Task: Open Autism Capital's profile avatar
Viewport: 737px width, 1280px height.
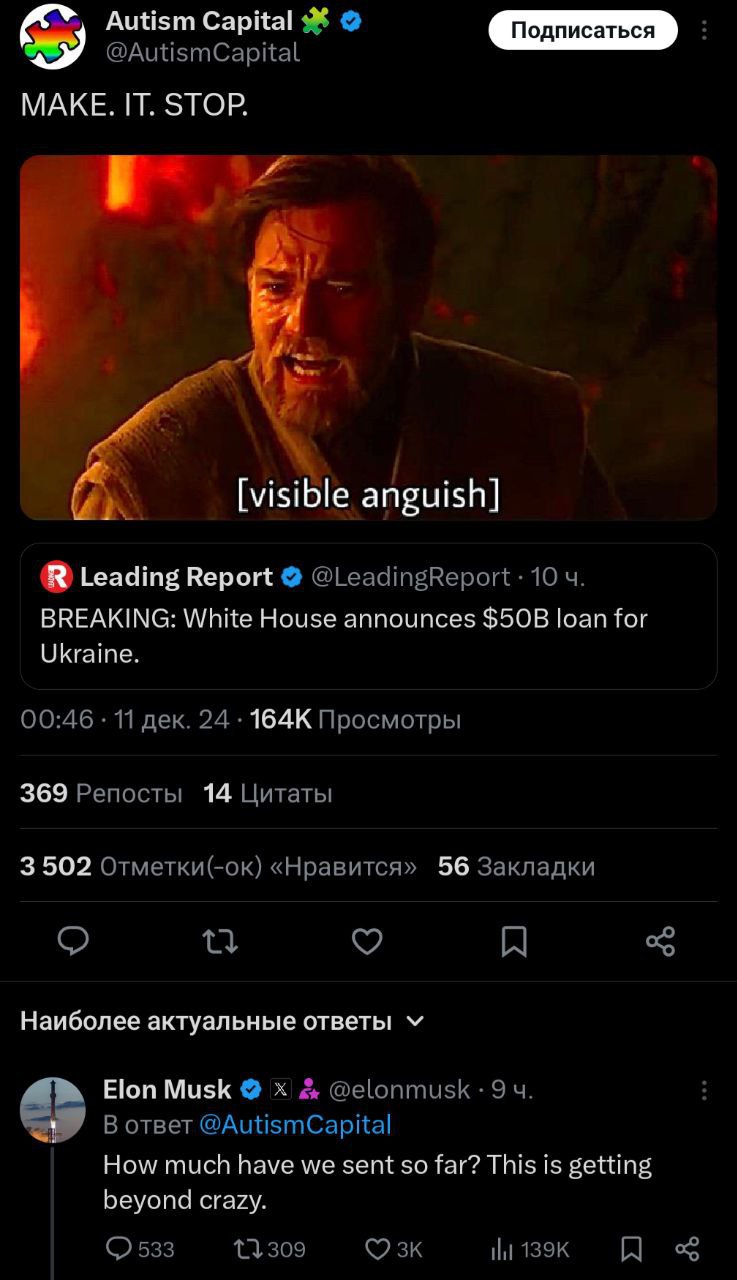Action: 53,36
